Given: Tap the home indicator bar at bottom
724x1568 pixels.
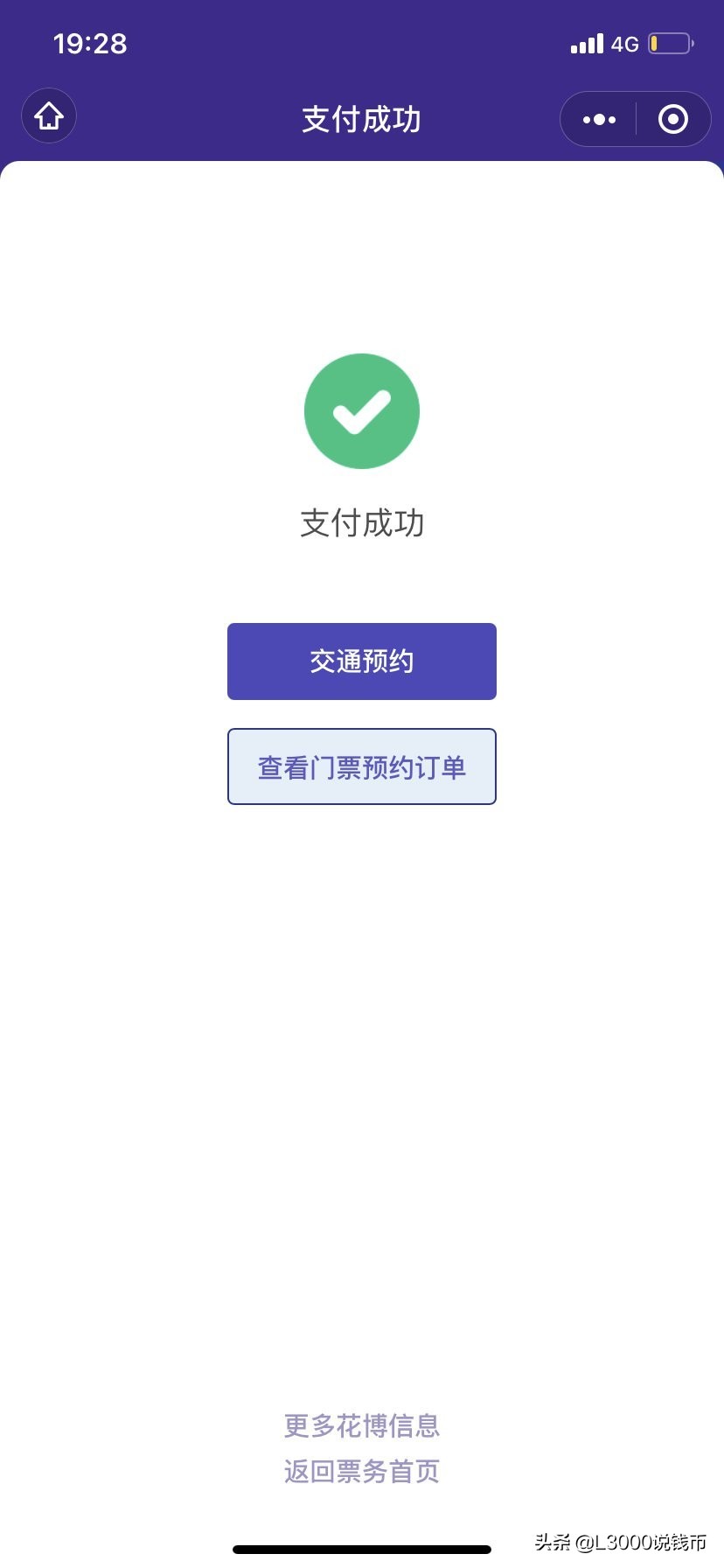Looking at the screenshot, I should coord(361,1547).
